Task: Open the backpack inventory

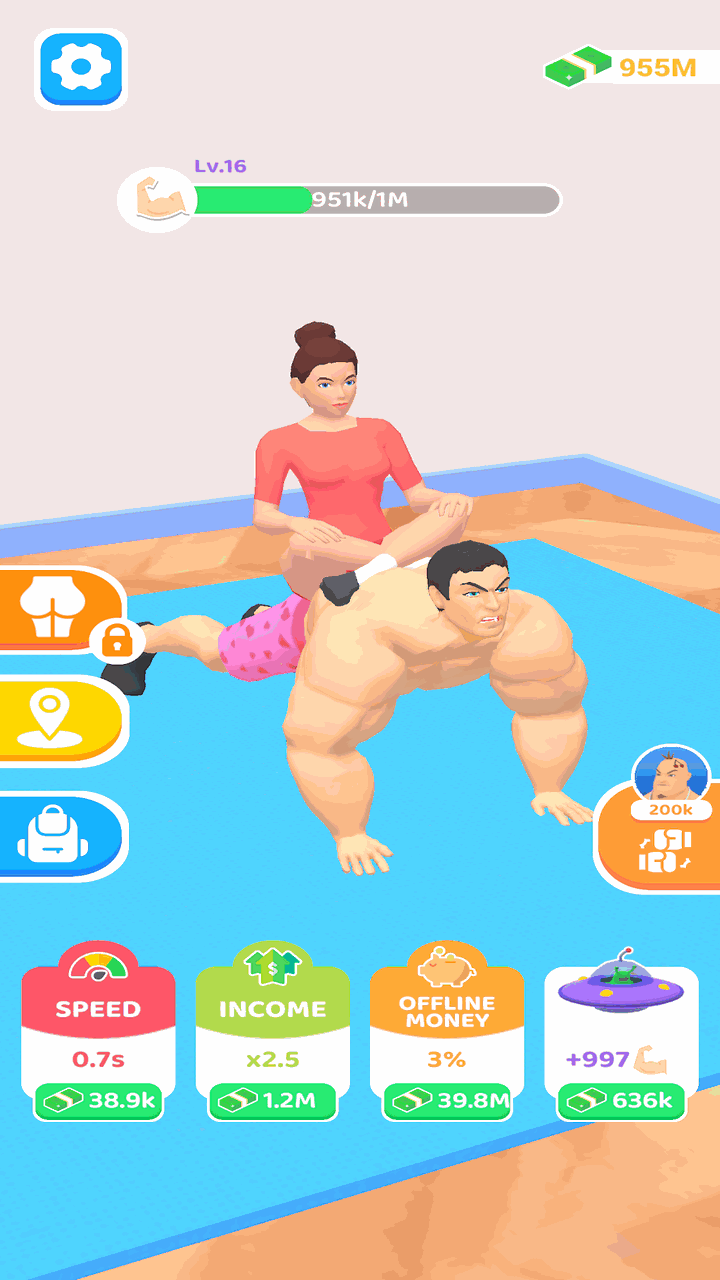Action: click(58, 837)
